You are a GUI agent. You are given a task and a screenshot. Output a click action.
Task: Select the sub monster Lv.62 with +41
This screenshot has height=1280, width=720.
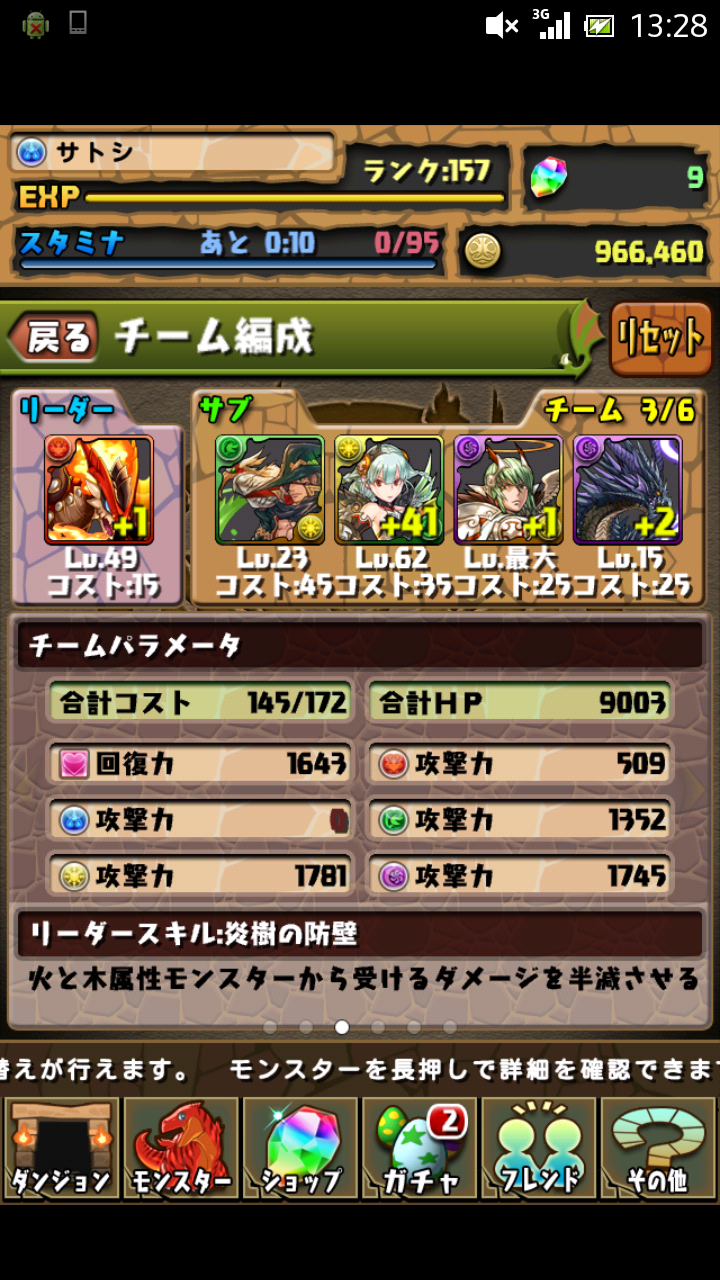389,489
